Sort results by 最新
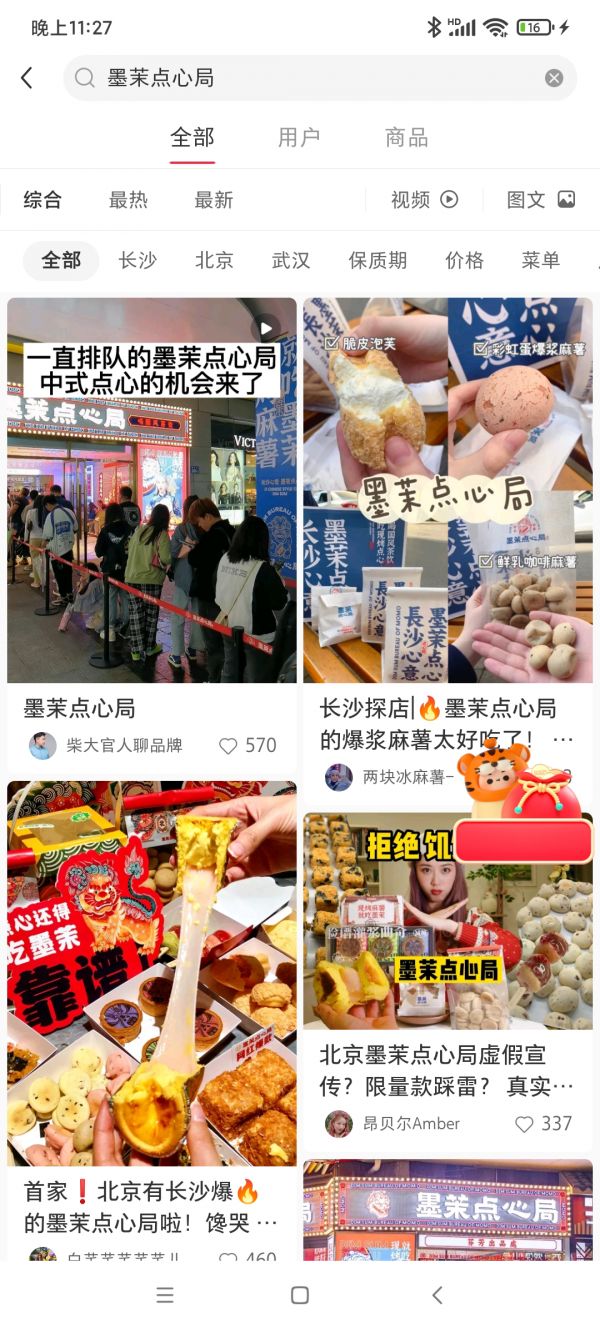The width and height of the screenshot is (600, 1333). 213,200
